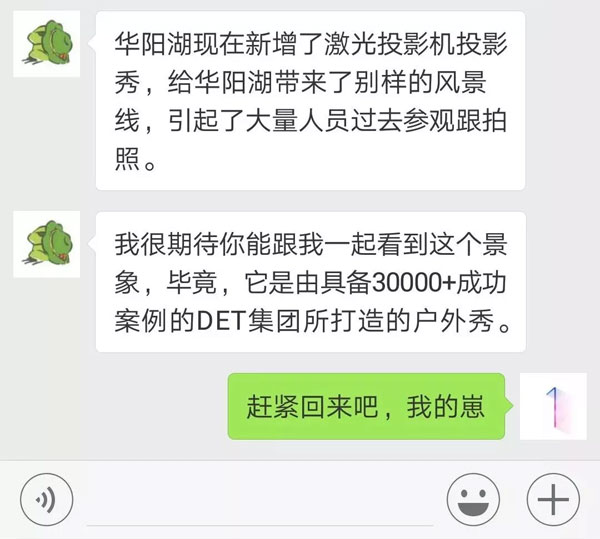View my own avatar beside 赶紧回来吧
The width and height of the screenshot is (600, 539).
(552, 405)
